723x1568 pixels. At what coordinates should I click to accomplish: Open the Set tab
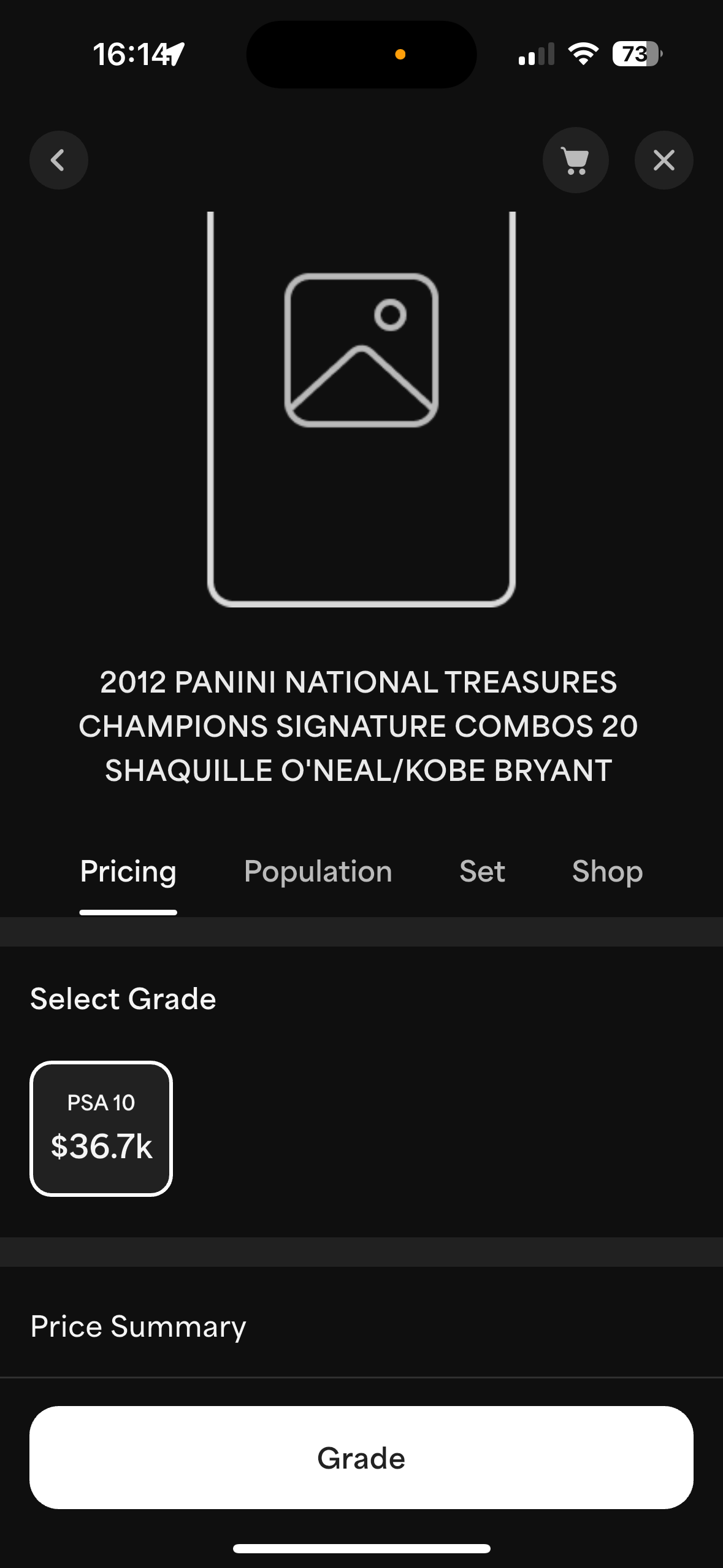(x=481, y=871)
